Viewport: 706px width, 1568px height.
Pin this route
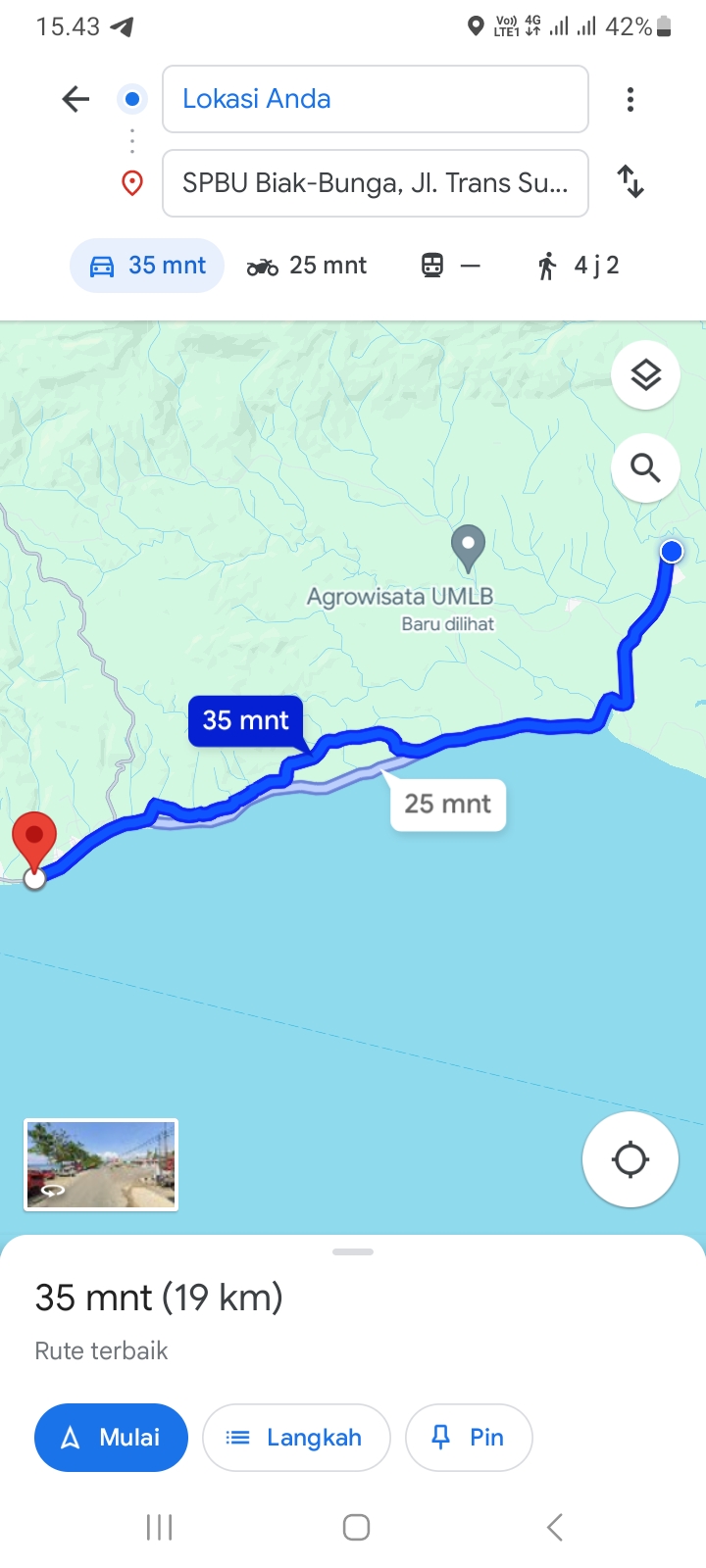(469, 1438)
